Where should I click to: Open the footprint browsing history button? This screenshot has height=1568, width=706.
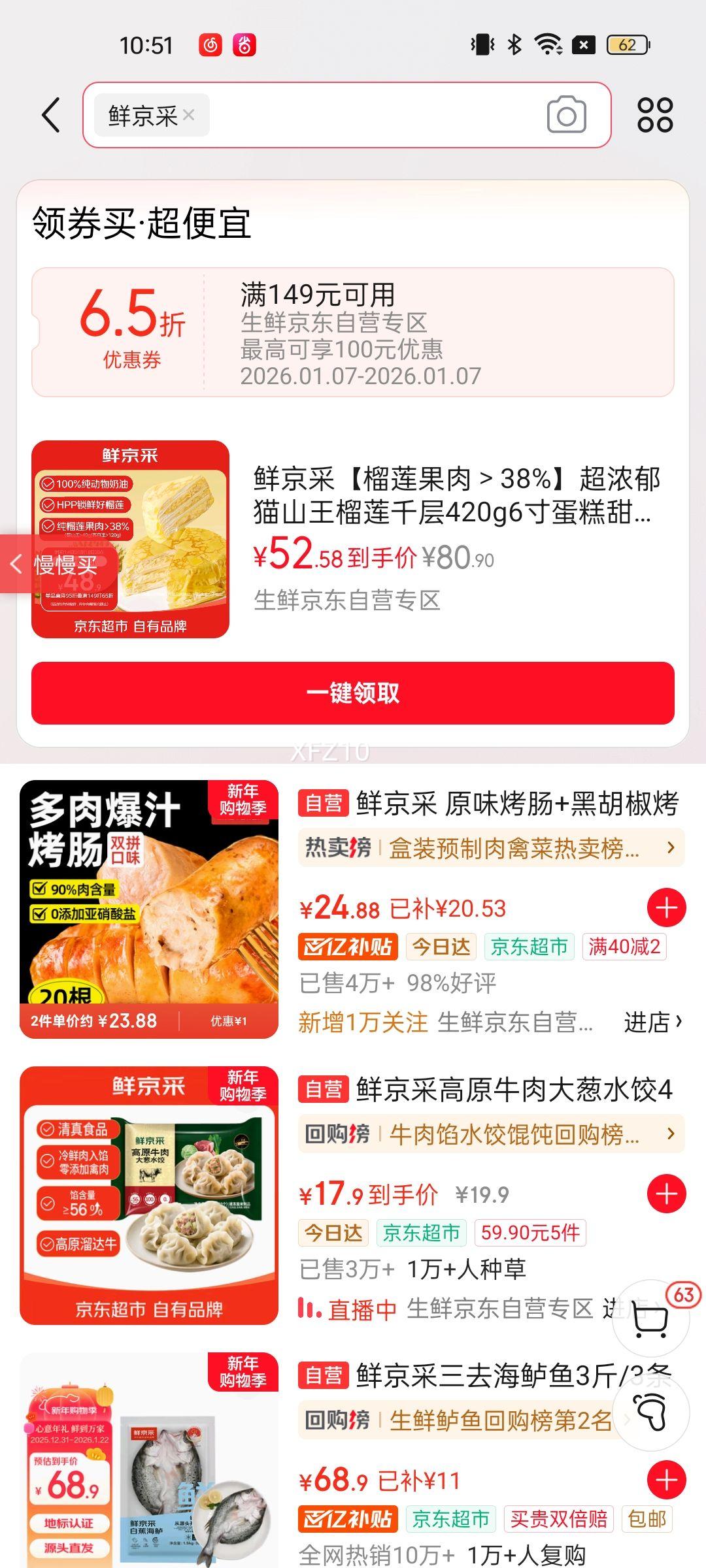click(652, 1413)
